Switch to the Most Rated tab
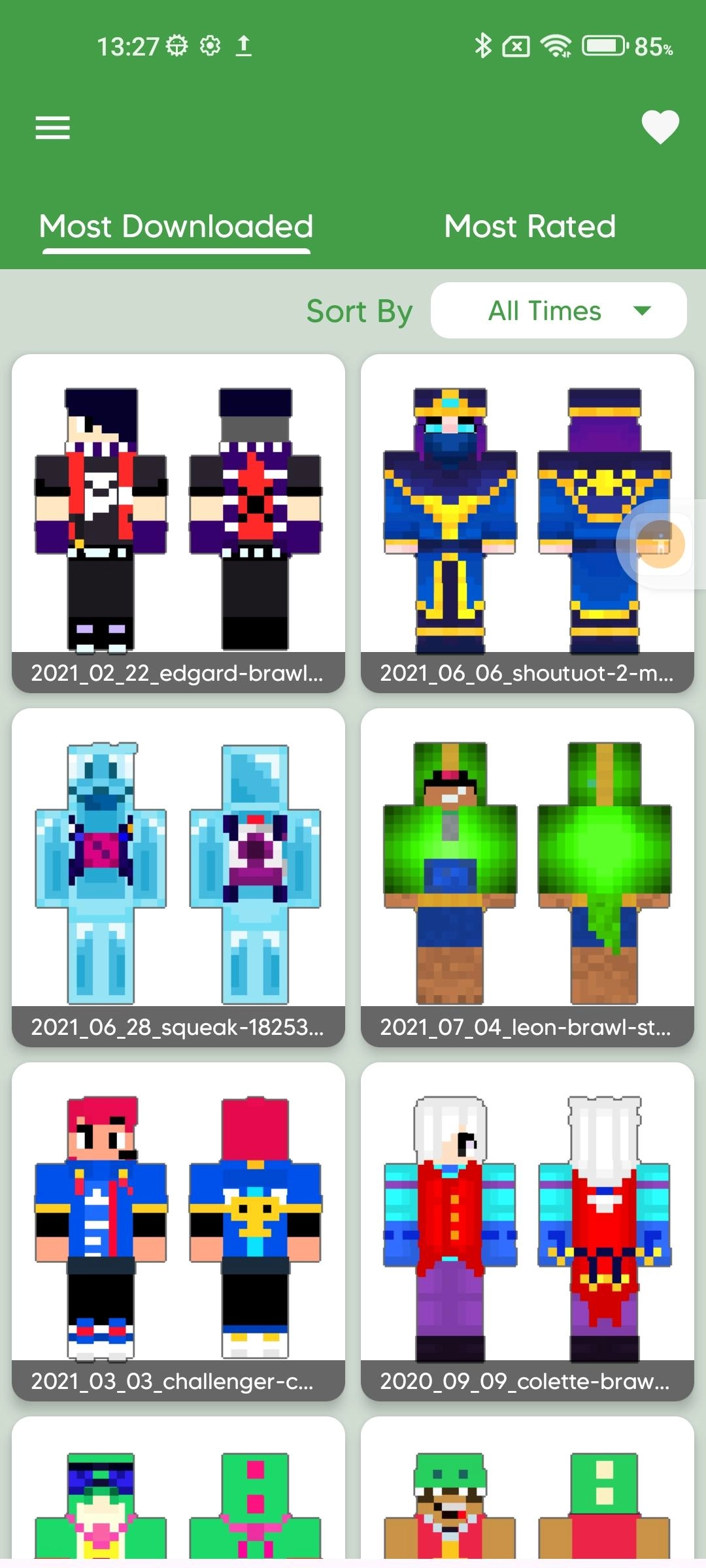 (x=529, y=227)
